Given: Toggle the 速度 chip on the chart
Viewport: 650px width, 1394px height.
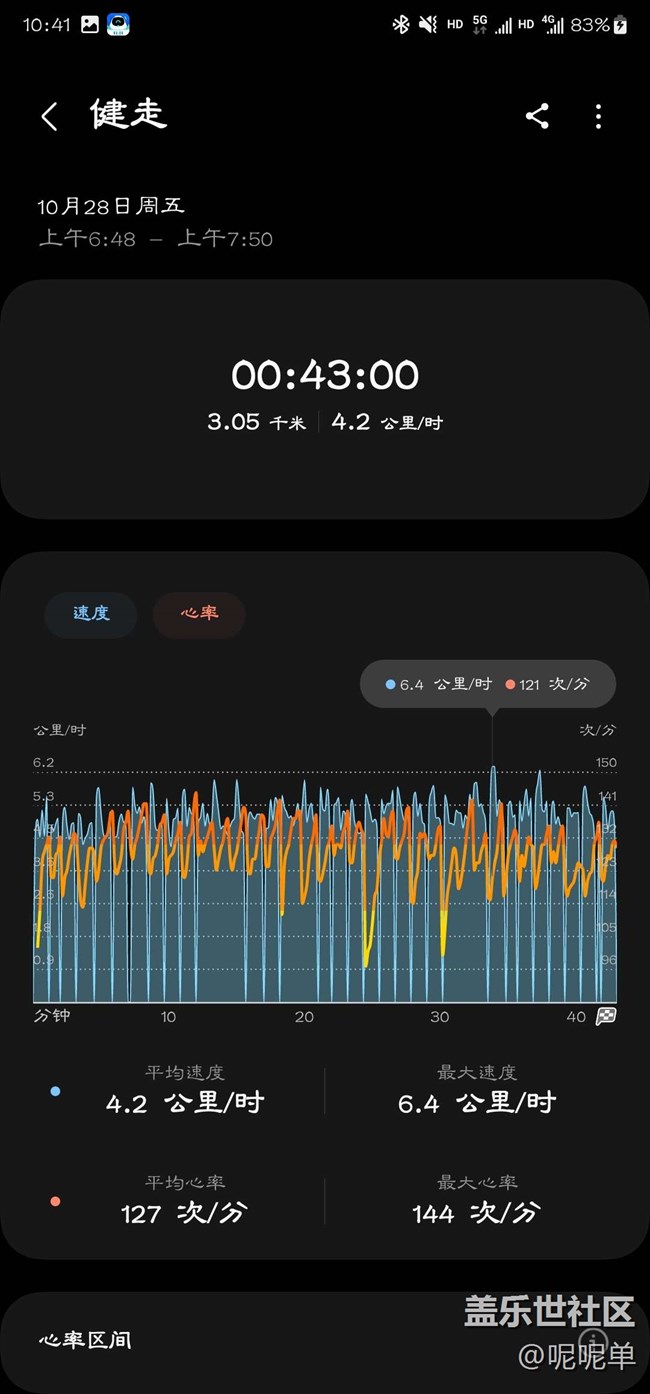Looking at the screenshot, I should pos(91,613).
